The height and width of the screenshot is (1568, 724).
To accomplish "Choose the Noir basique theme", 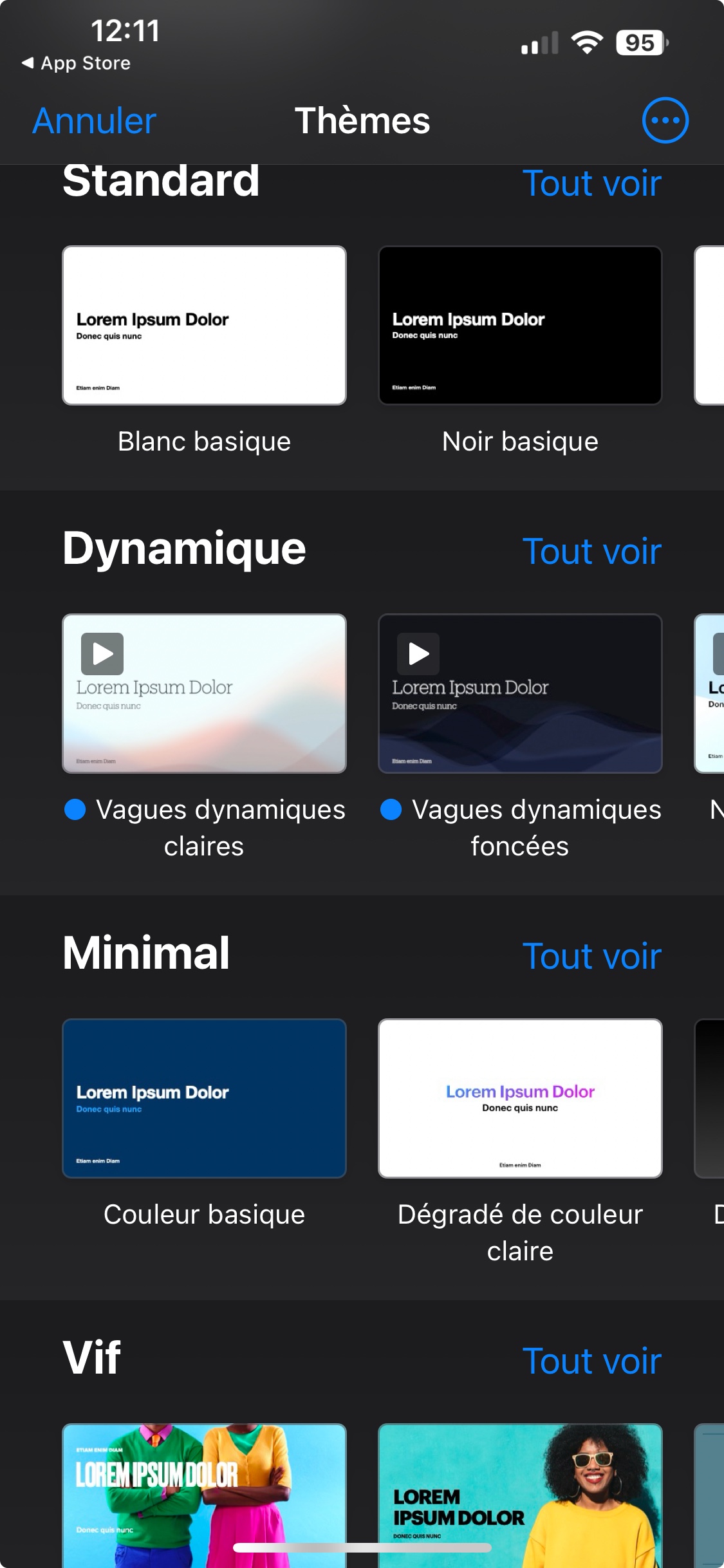I will click(x=520, y=326).
